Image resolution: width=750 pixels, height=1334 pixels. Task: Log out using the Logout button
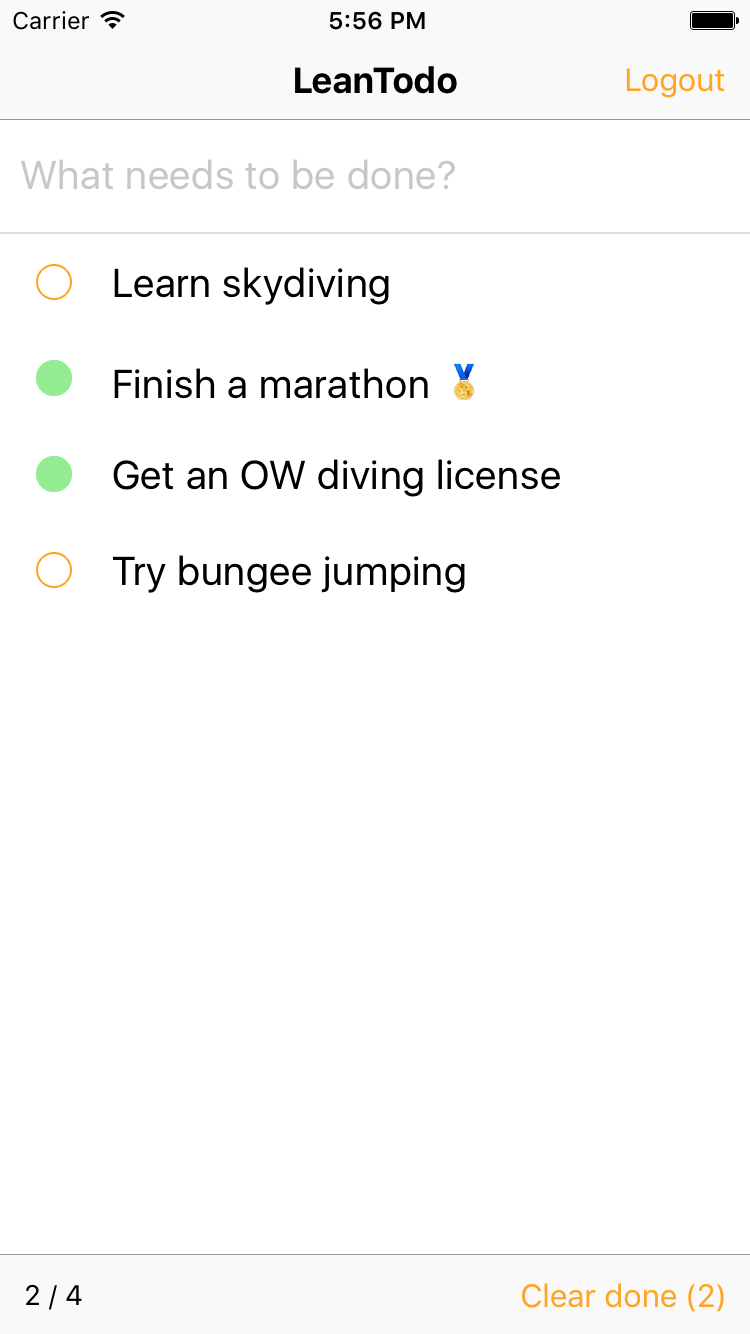[674, 81]
